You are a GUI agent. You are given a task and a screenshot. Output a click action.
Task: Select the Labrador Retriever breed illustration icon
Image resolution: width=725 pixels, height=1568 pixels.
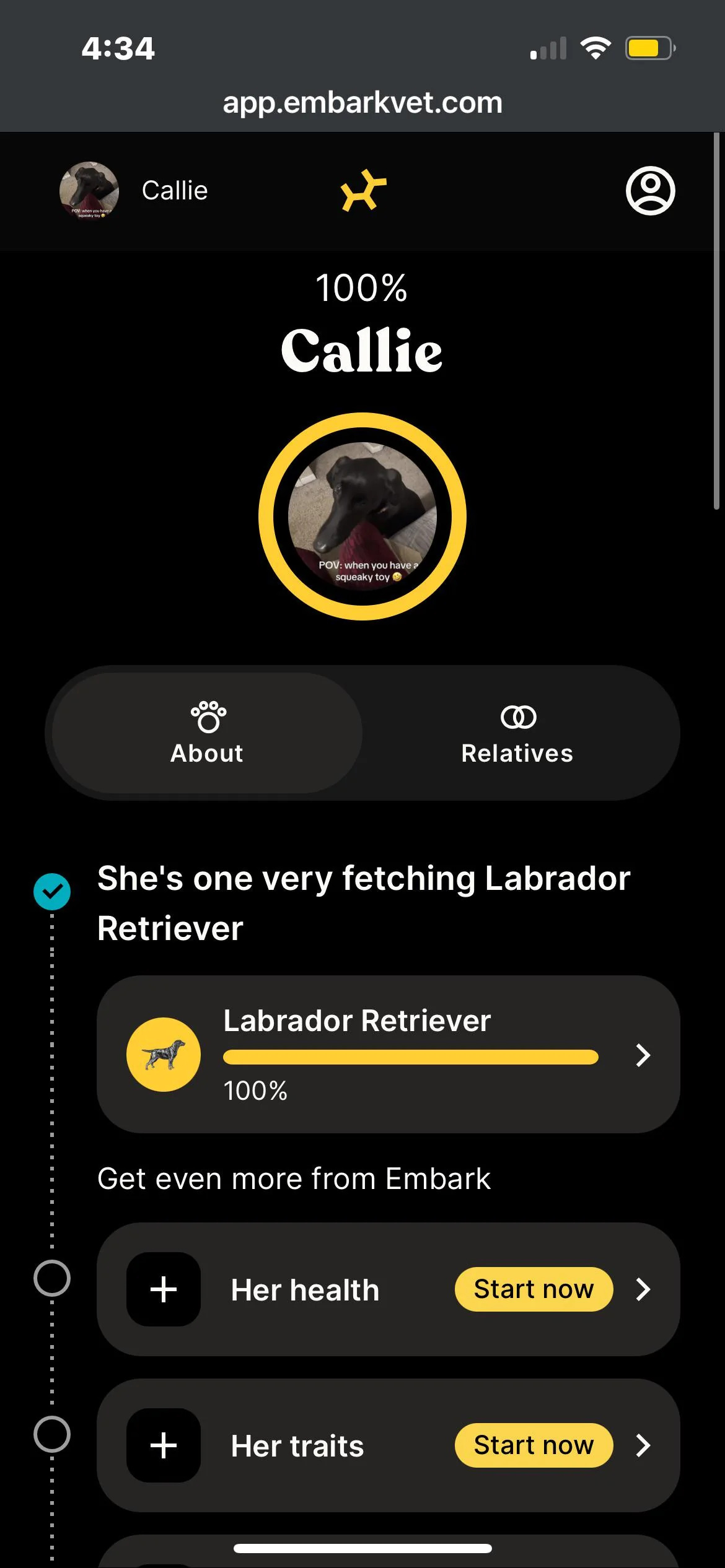pos(163,1054)
